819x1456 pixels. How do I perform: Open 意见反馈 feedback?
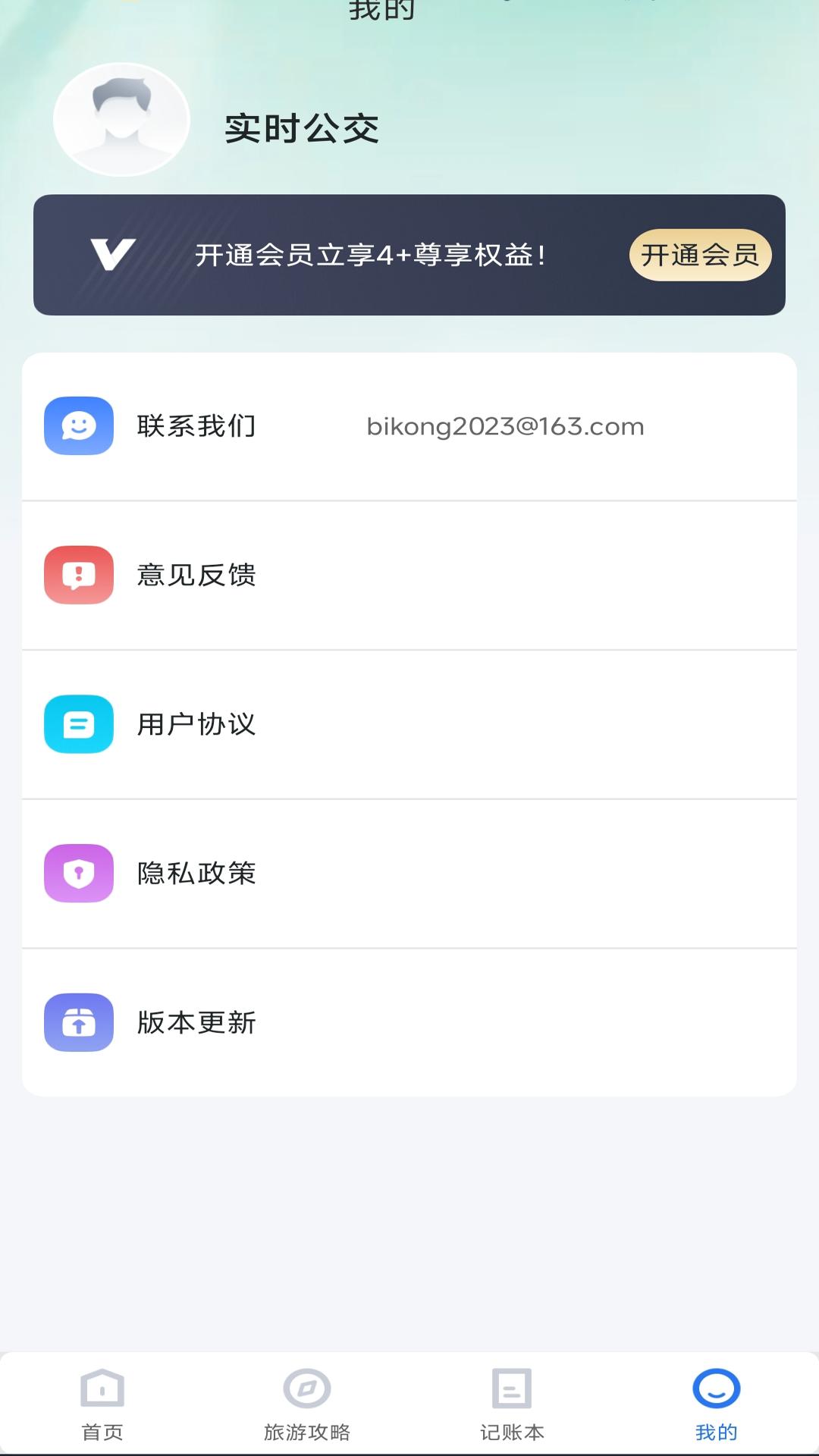coord(409,575)
